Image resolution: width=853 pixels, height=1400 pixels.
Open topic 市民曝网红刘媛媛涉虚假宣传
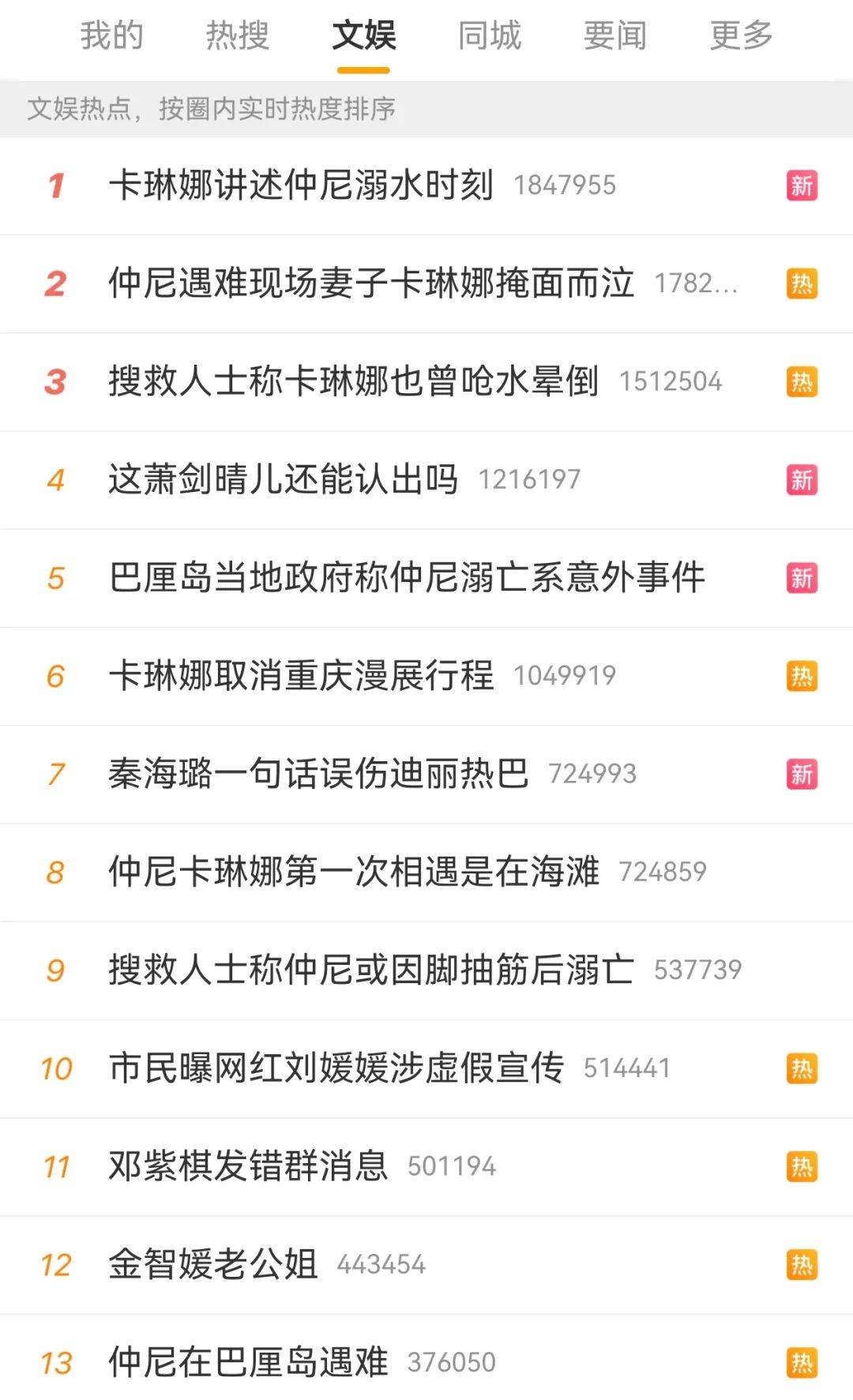336,1068
